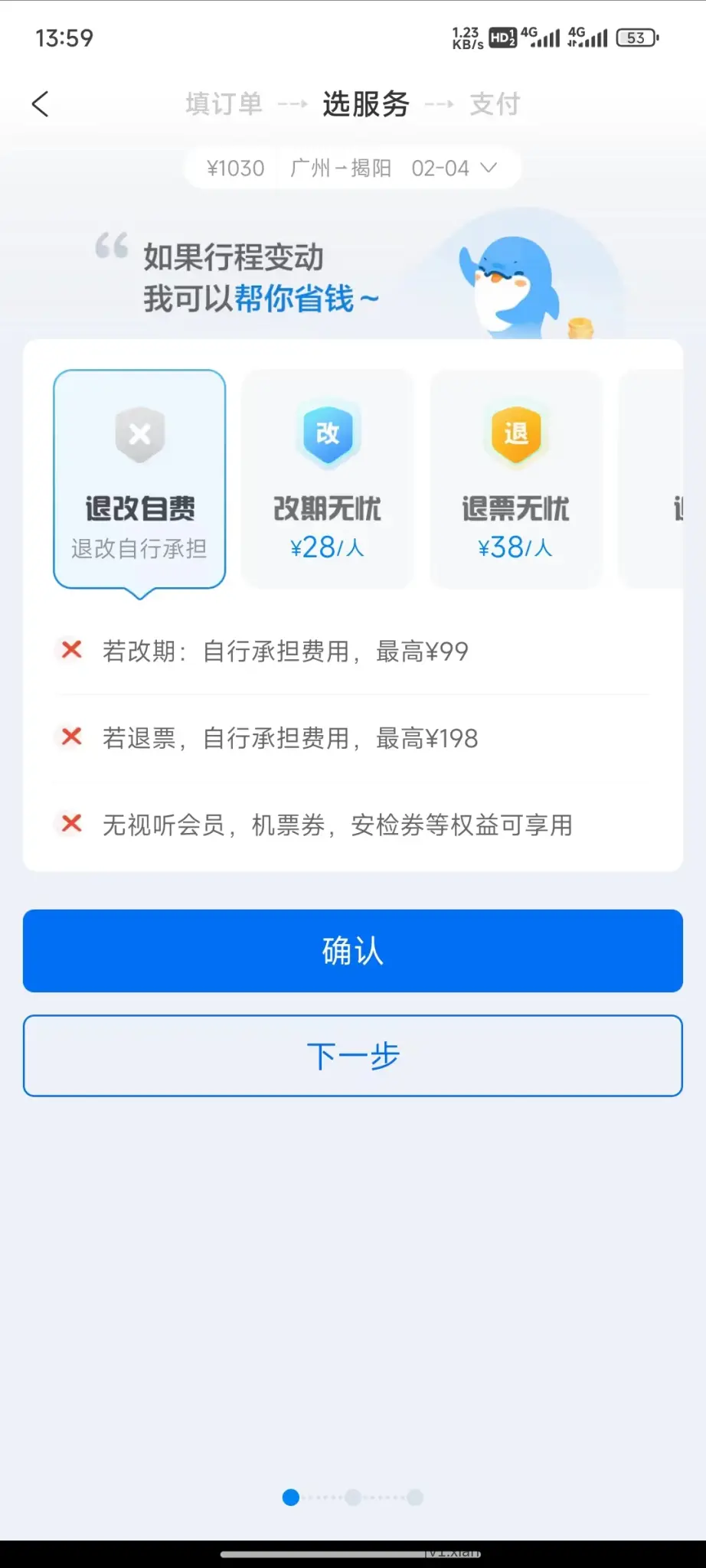Proceed with the 下一步 button

352,1056
